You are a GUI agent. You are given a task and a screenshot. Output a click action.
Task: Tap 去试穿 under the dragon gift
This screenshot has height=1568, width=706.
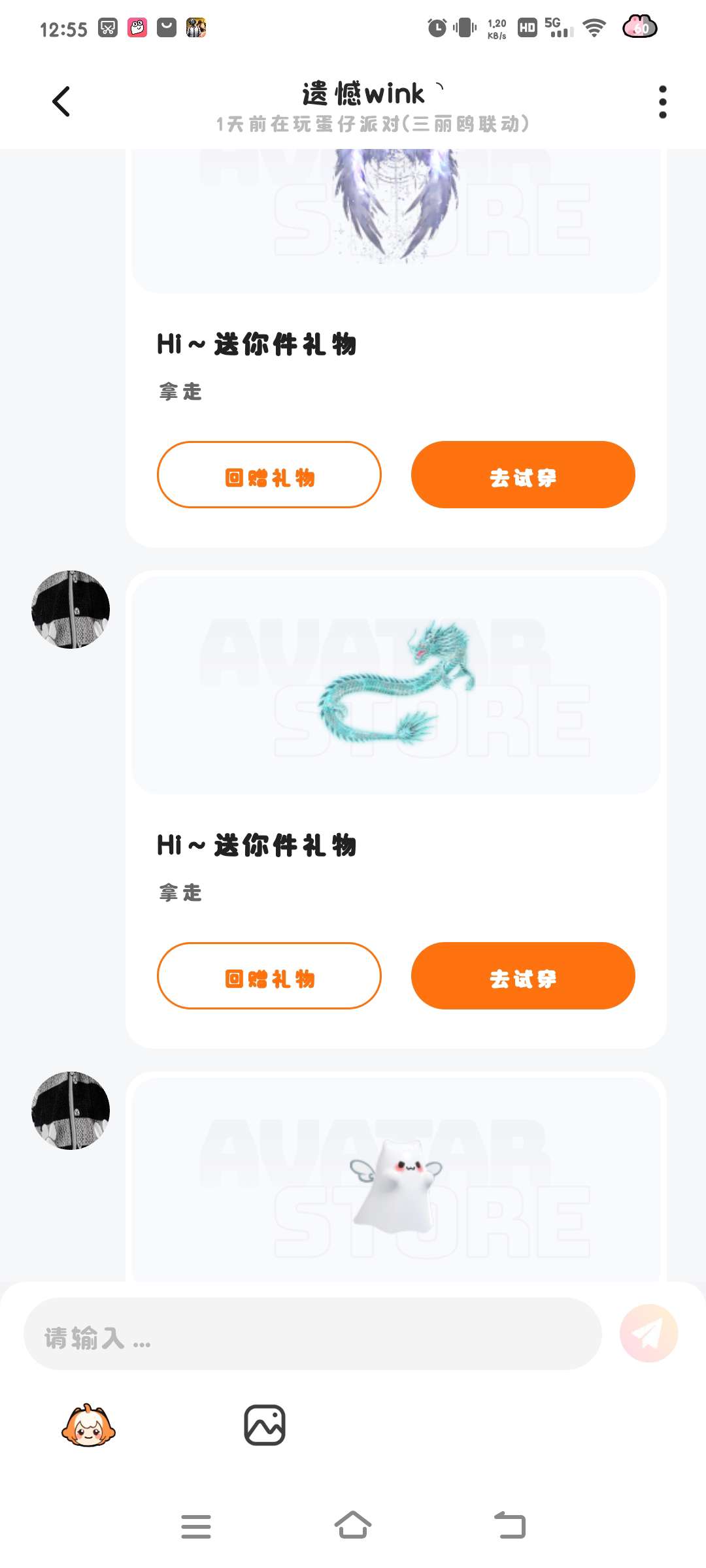click(523, 976)
